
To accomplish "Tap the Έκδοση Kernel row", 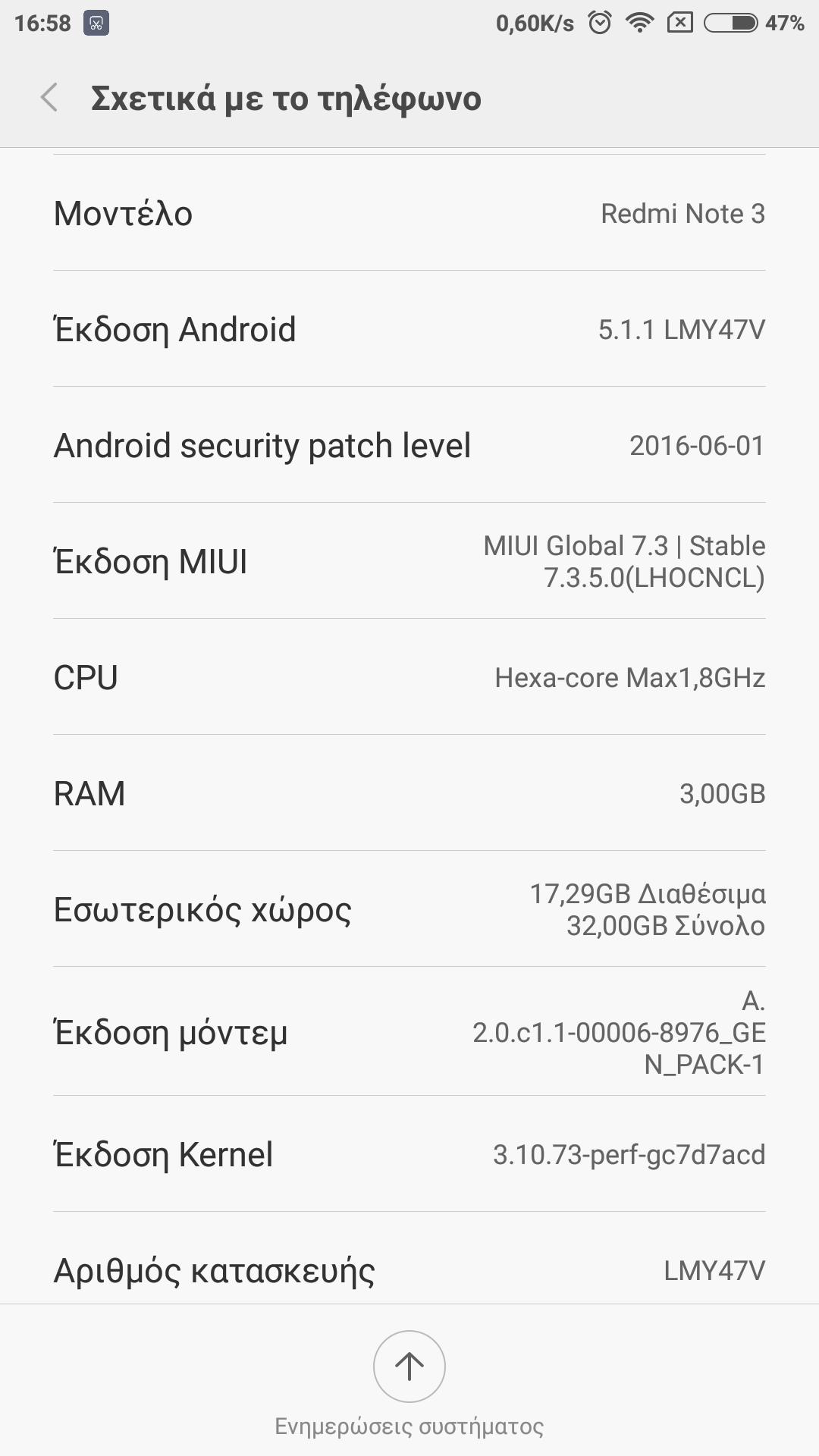I will pyautogui.click(x=409, y=1155).
